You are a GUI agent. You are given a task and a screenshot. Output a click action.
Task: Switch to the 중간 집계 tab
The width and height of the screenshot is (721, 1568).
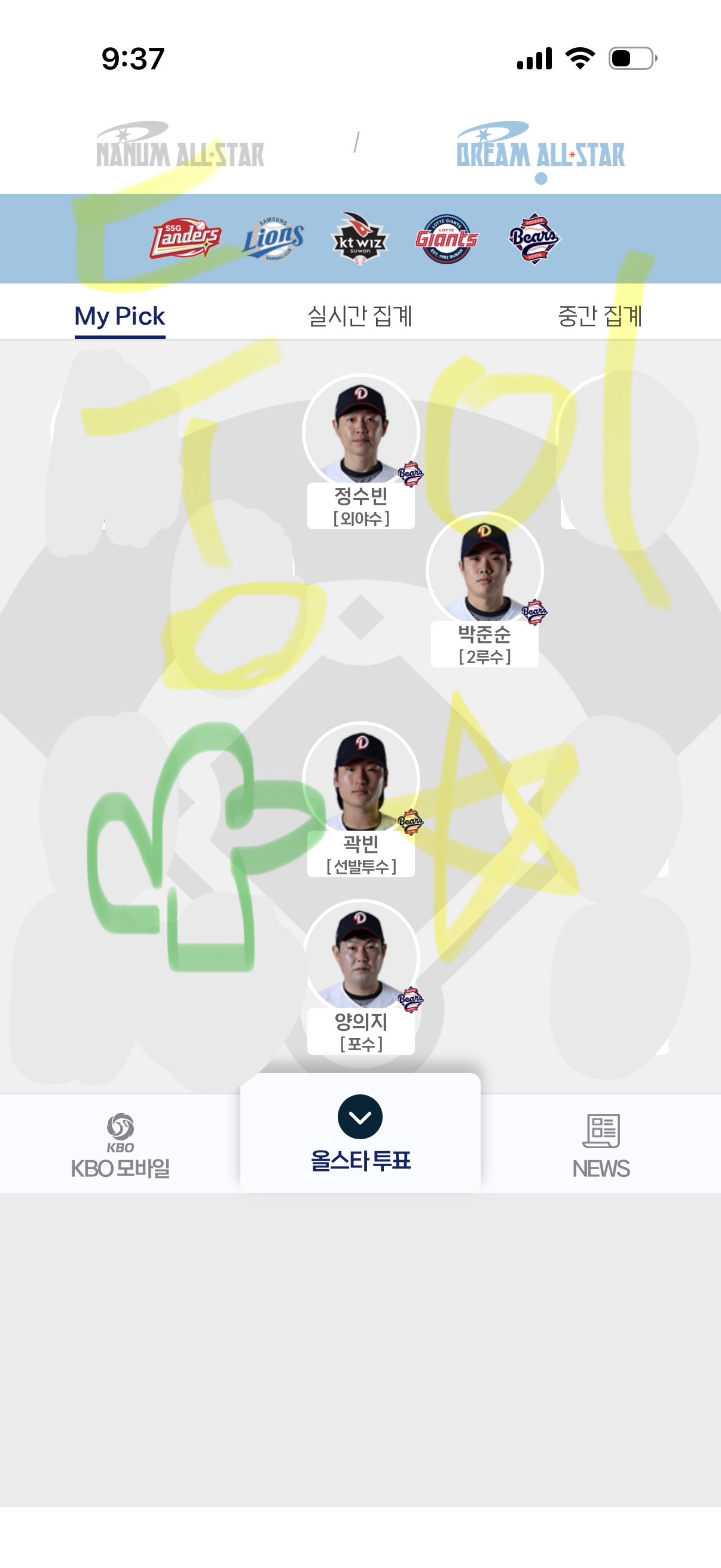pos(600,316)
